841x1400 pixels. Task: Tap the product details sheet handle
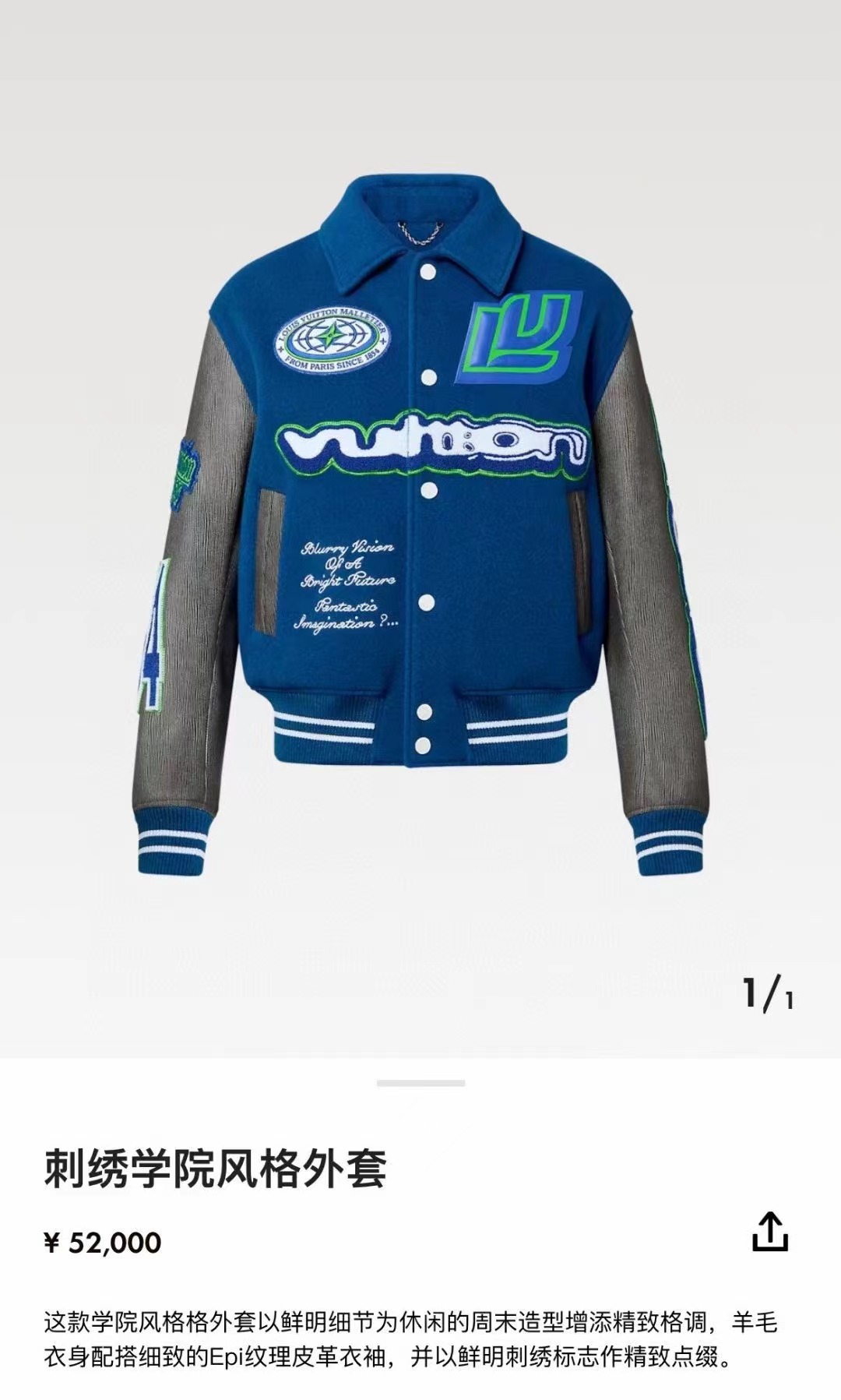(420, 1084)
